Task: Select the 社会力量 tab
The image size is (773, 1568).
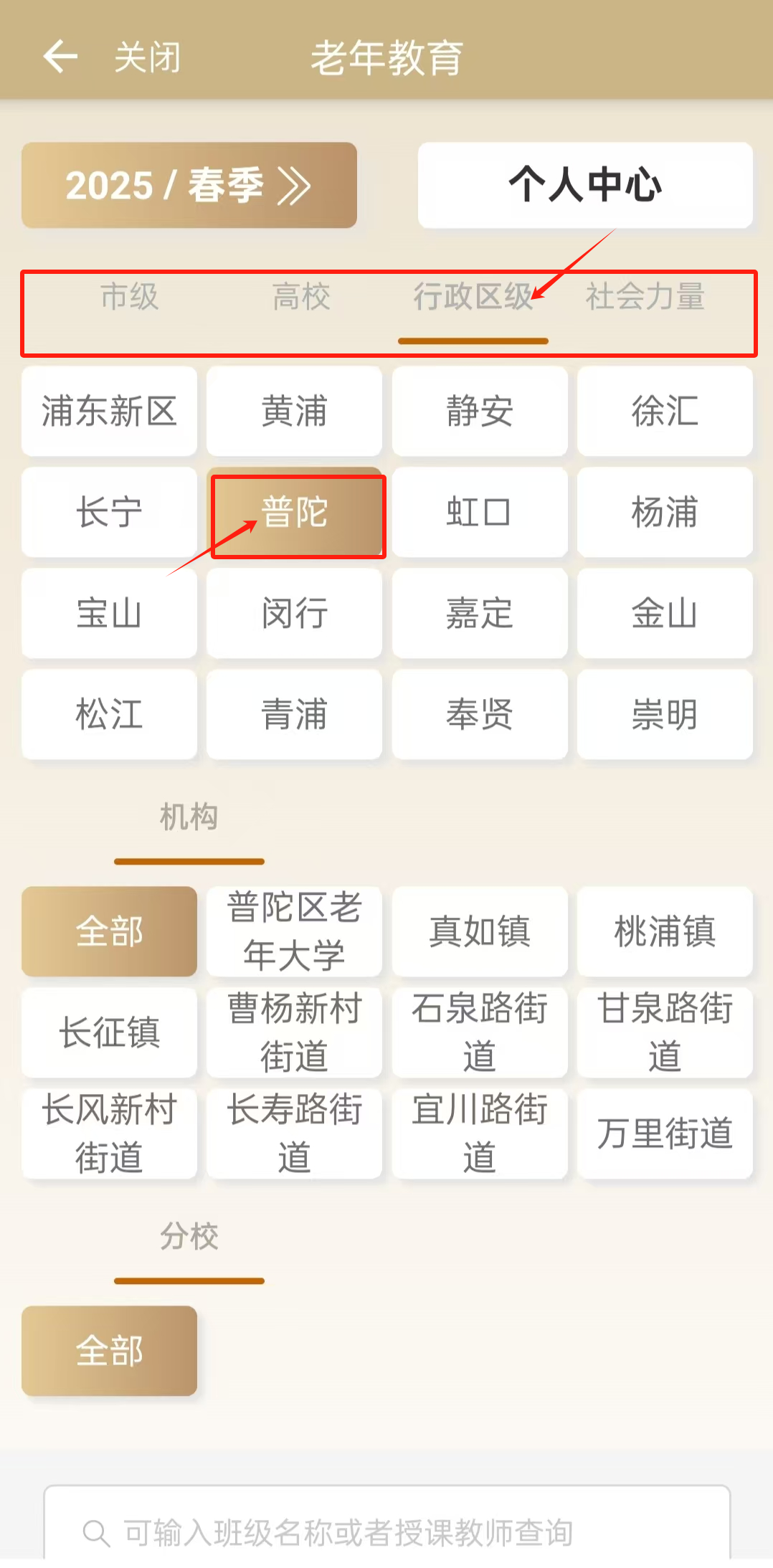Action: click(645, 297)
